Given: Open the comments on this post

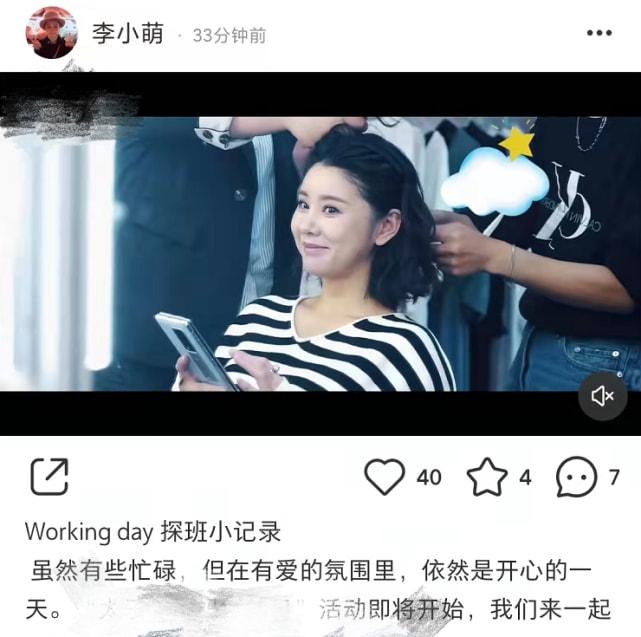Looking at the screenshot, I should click(577, 477).
